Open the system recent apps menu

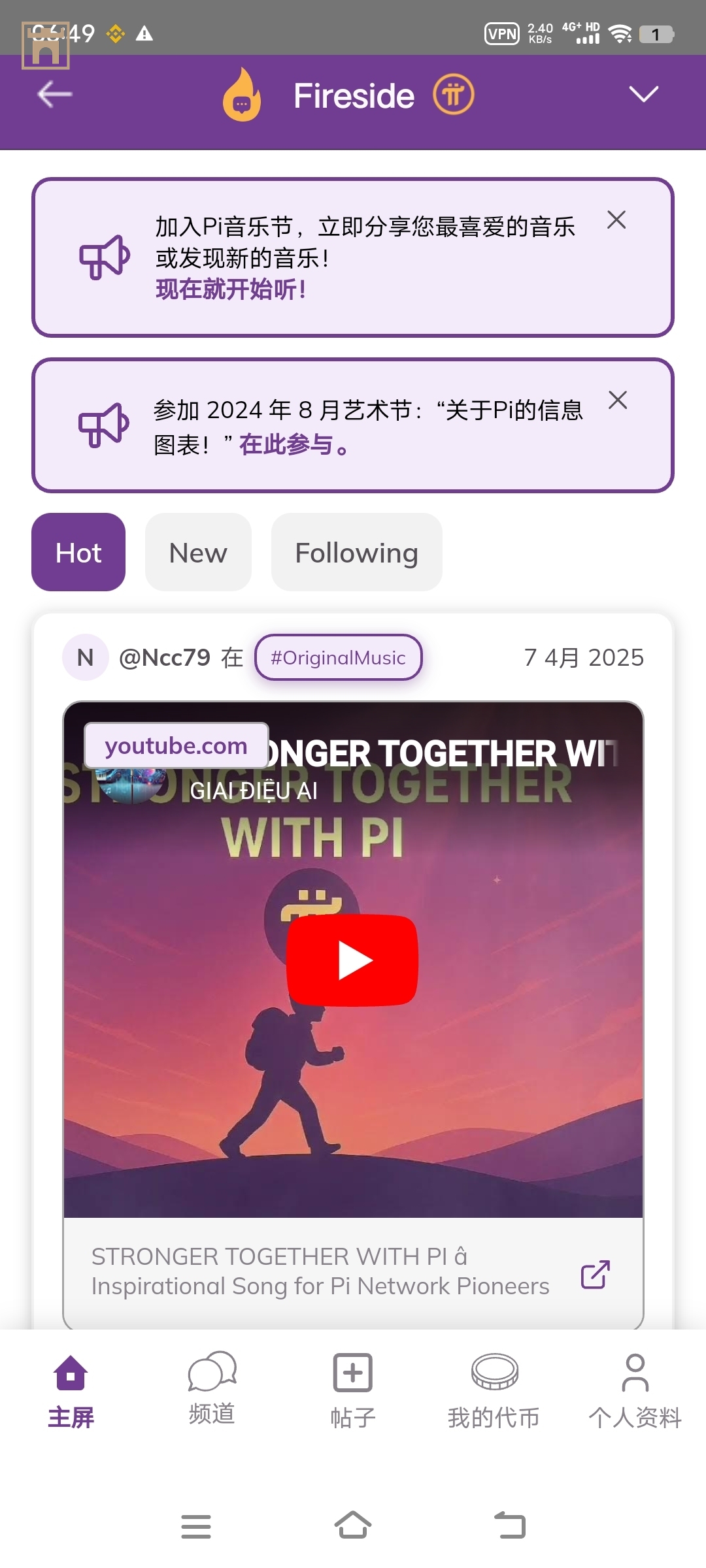point(196,1526)
